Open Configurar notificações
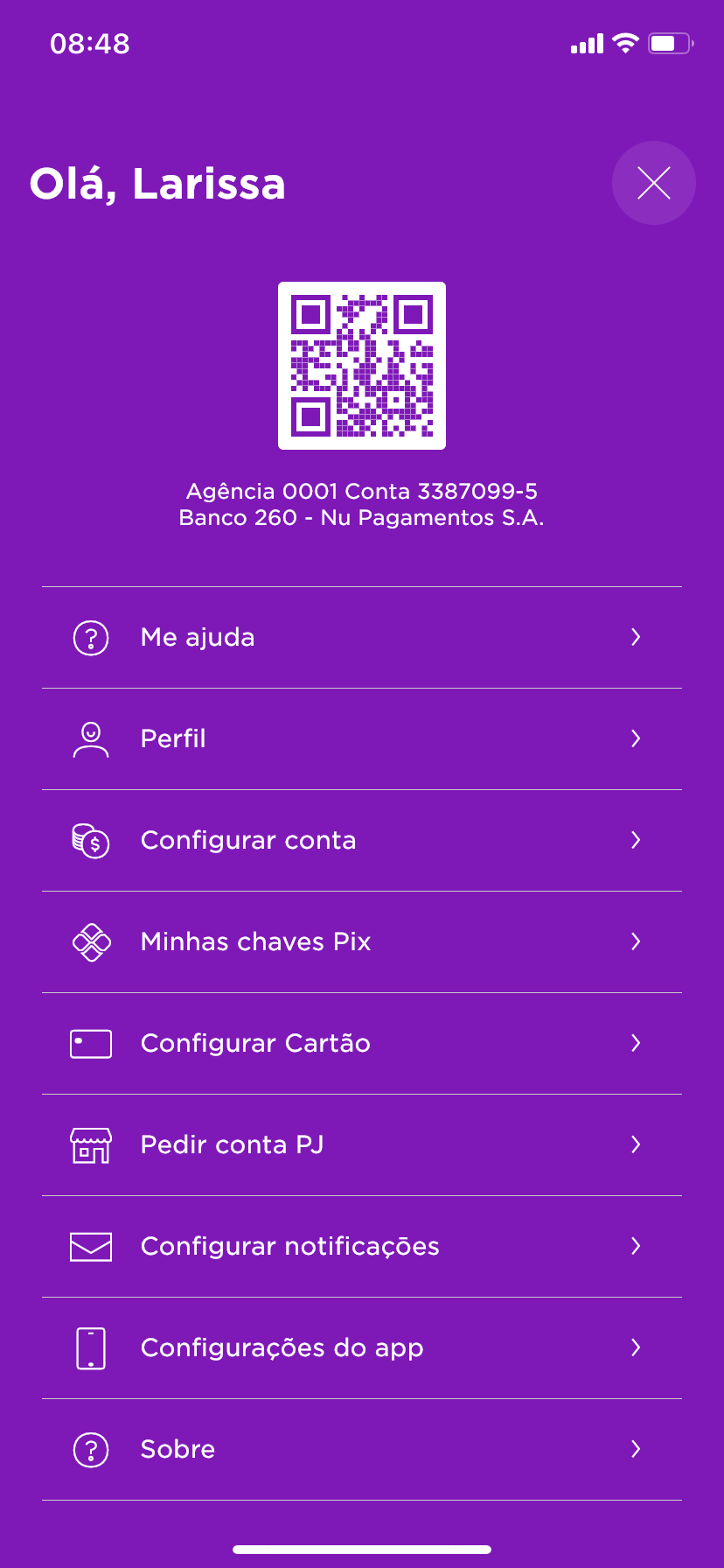Viewport: 724px width, 1568px height. pyautogui.click(x=361, y=1246)
